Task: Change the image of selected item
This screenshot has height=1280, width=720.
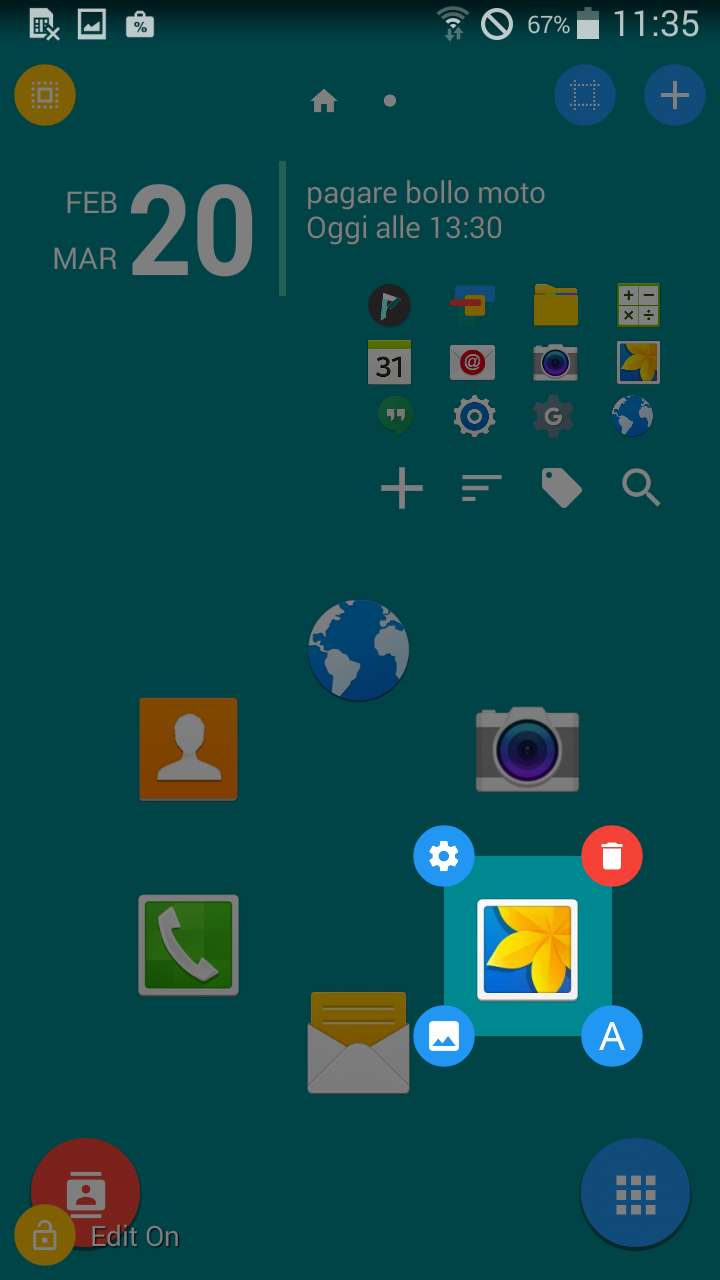Action: (x=444, y=1036)
